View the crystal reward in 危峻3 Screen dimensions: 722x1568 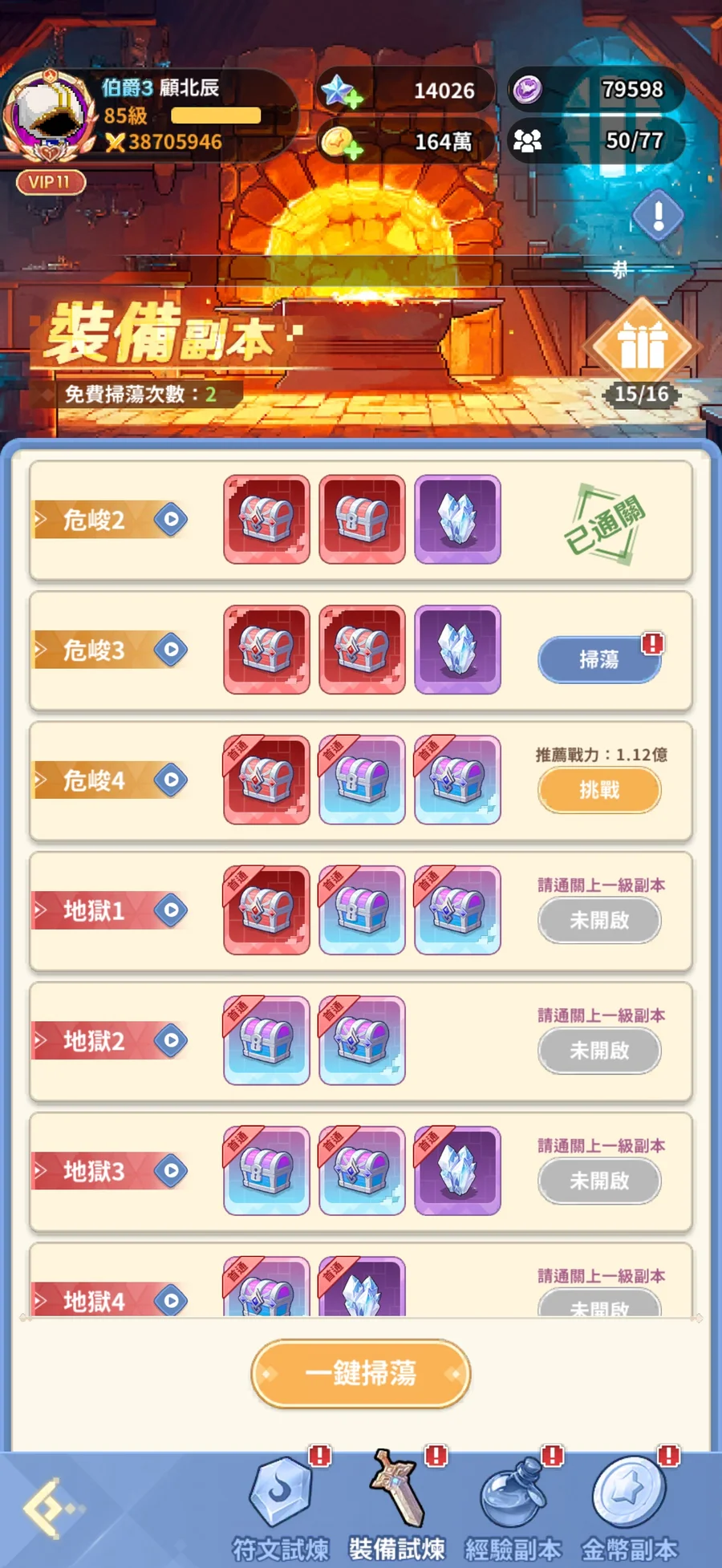457,650
